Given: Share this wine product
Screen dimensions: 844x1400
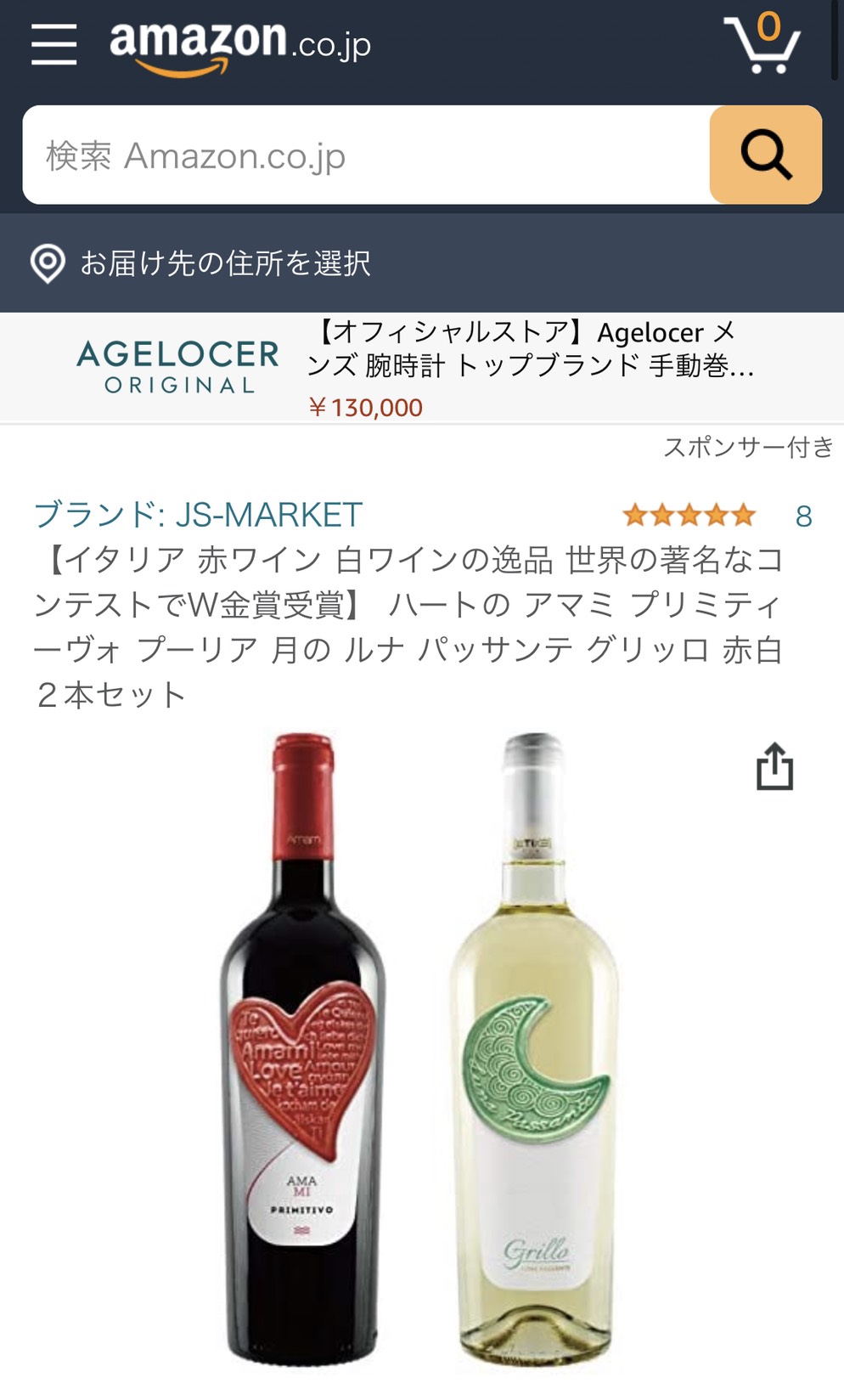Looking at the screenshot, I should [x=774, y=767].
